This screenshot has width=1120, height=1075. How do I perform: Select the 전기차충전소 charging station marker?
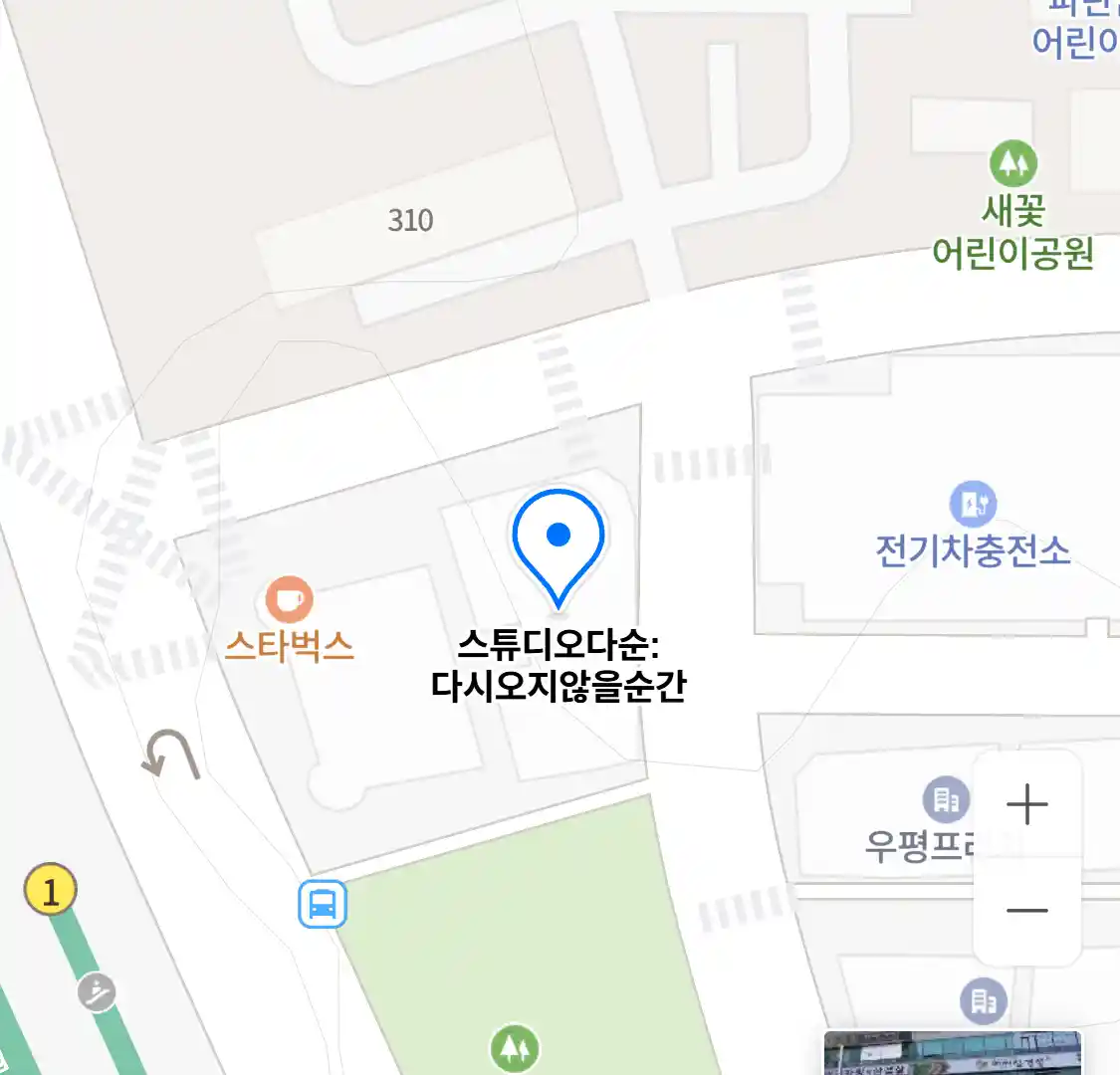973,505
